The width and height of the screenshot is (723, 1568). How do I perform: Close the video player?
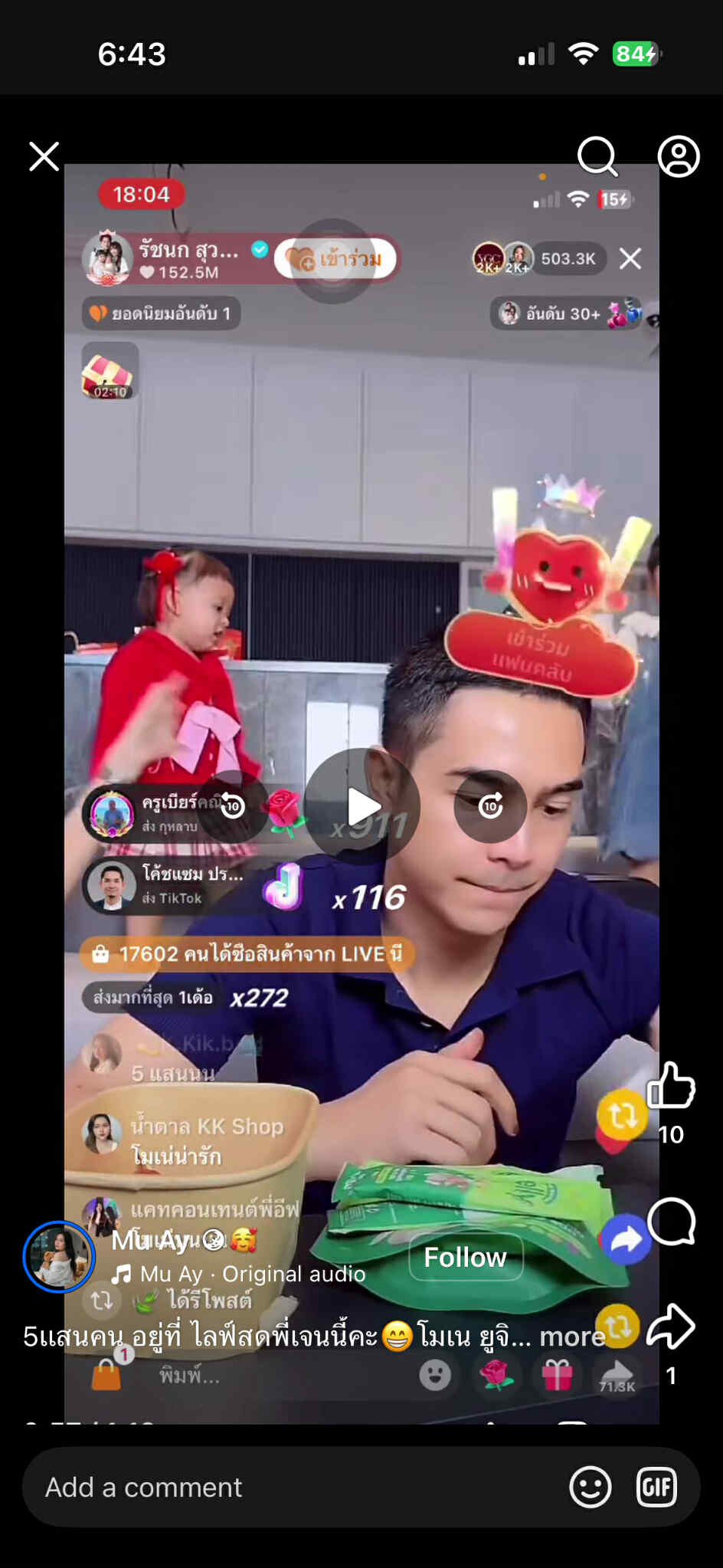44,156
